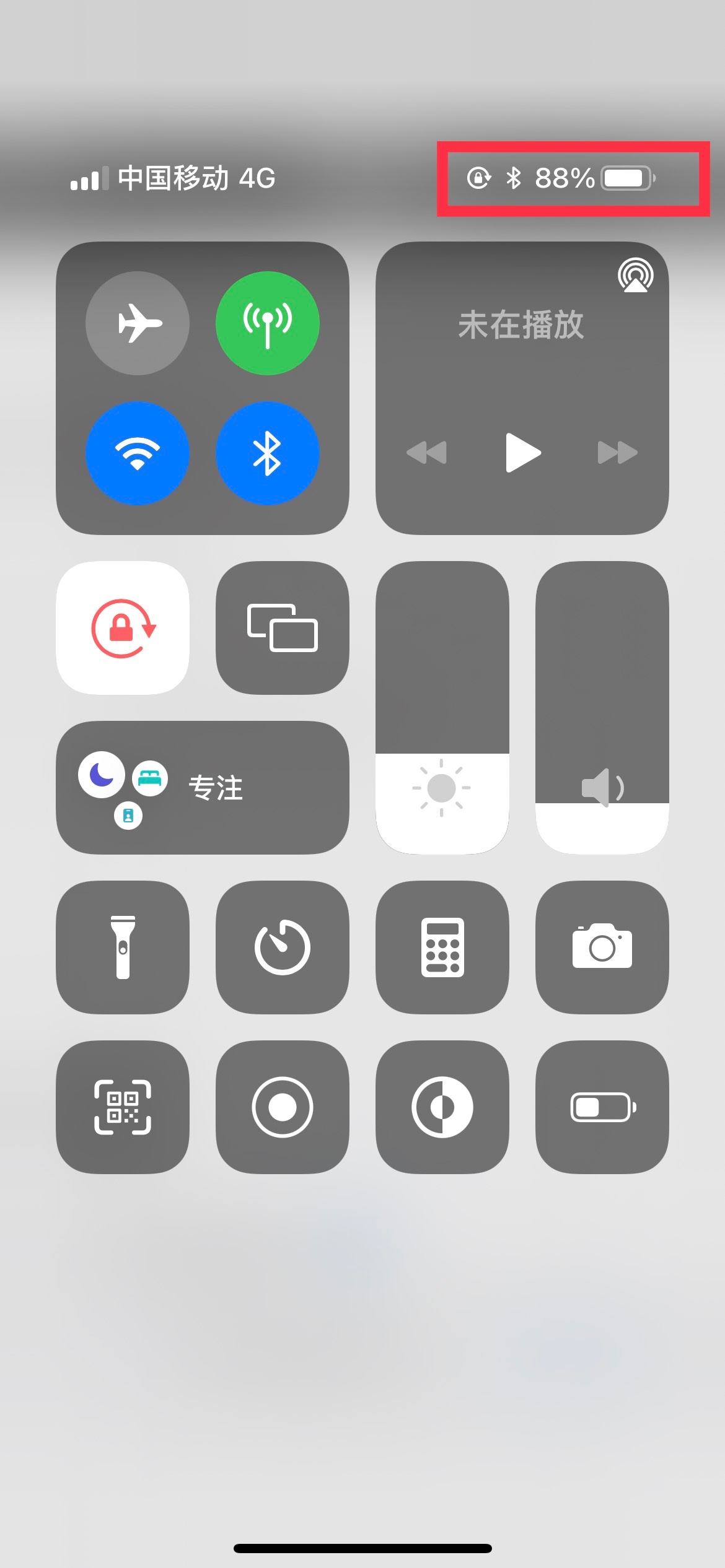This screenshot has width=725, height=1568.
Task: Skip to the previous track
Action: pos(426,453)
